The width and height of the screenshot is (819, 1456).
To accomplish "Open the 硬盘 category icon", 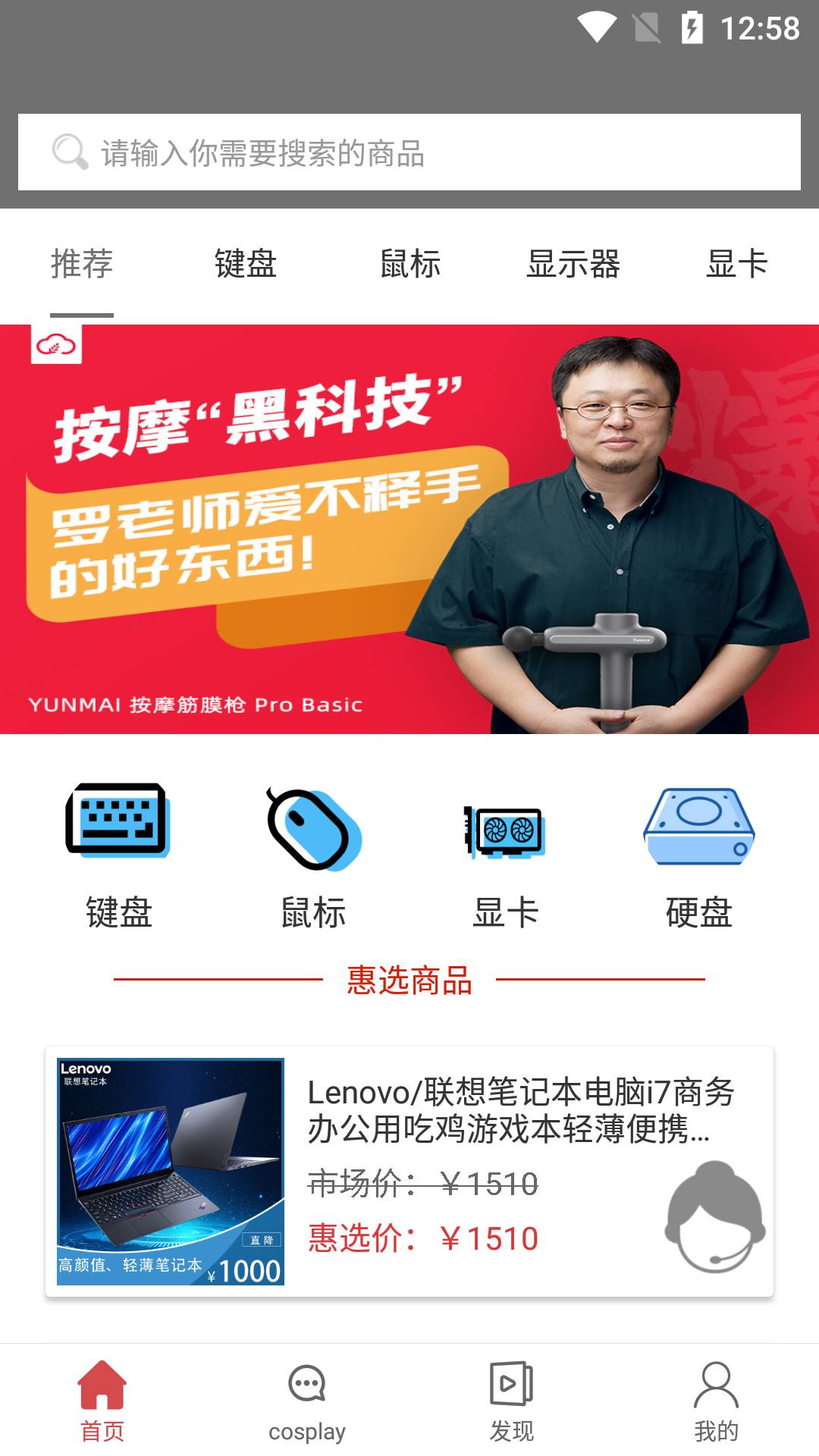I will [x=698, y=853].
